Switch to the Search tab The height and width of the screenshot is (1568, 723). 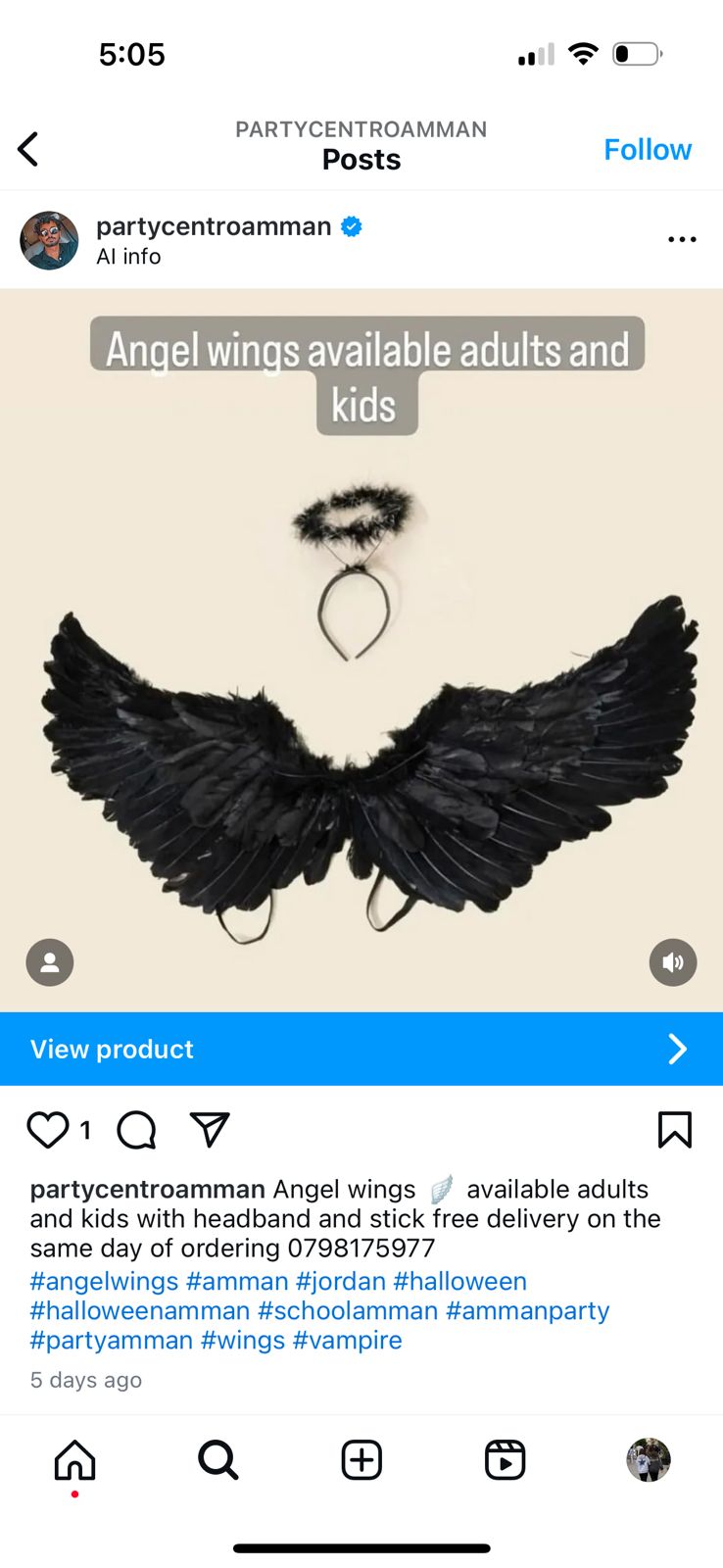coord(217,1460)
